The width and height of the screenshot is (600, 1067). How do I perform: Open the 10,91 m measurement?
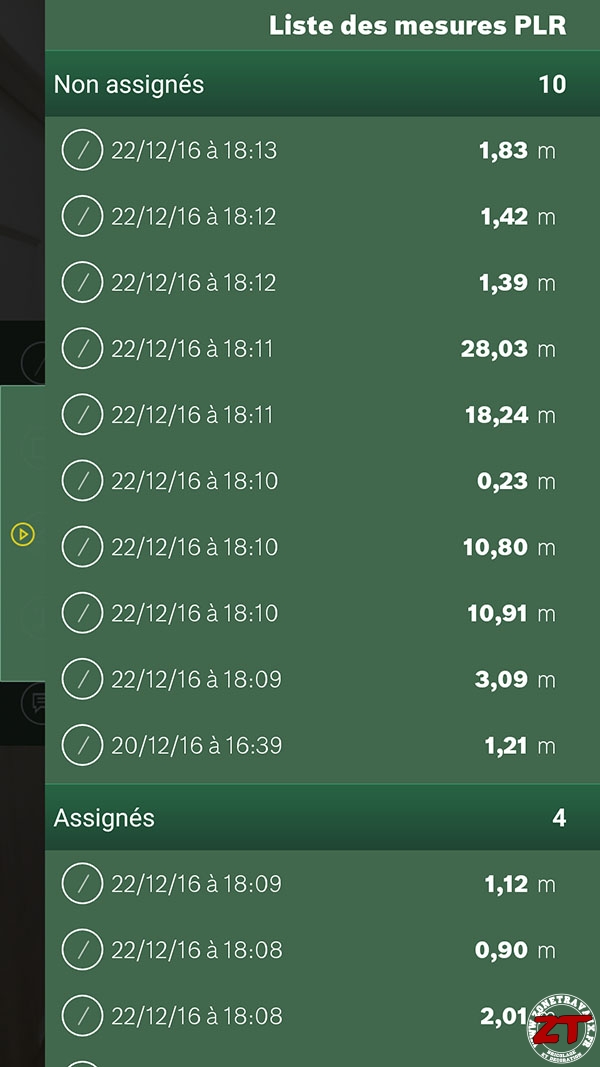click(x=322, y=613)
